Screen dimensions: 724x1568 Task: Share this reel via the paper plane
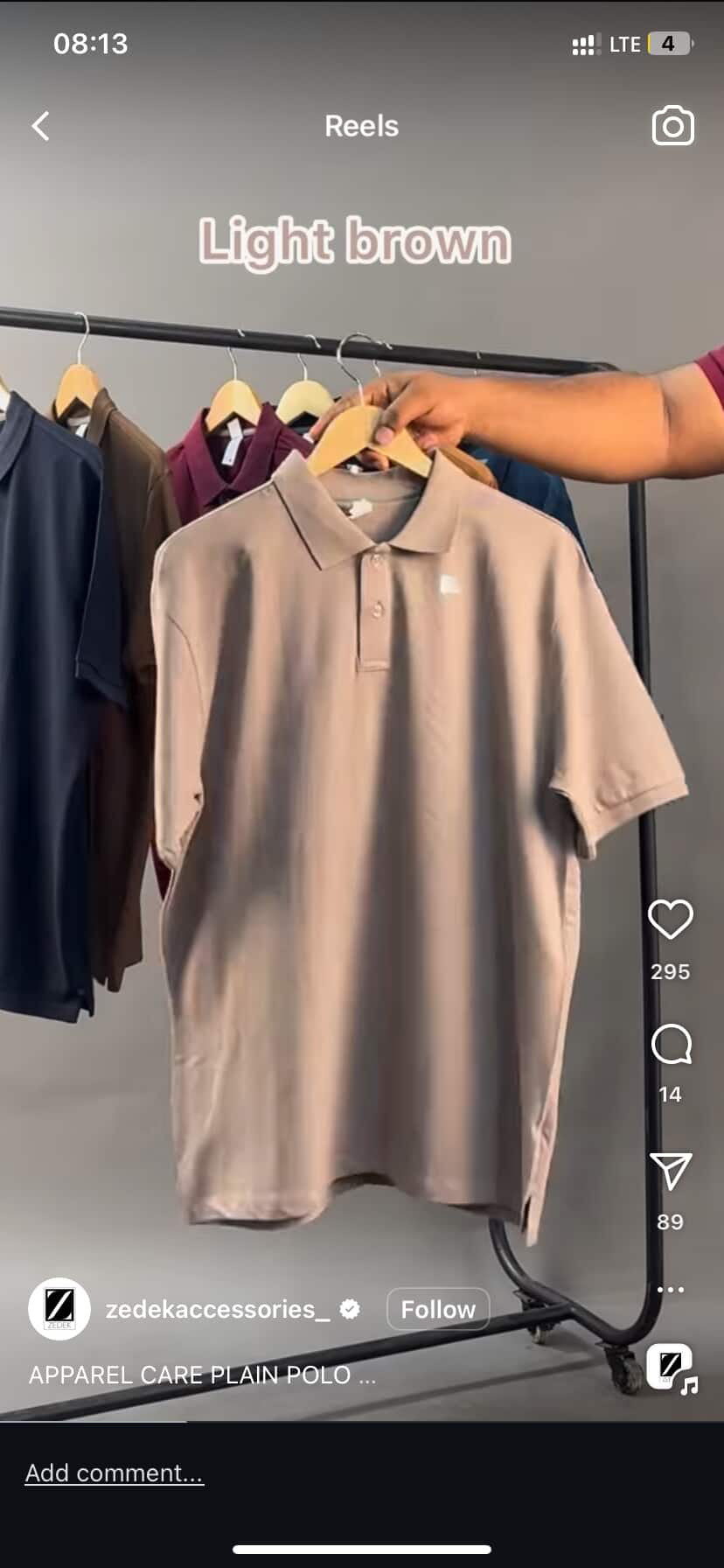click(671, 1171)
